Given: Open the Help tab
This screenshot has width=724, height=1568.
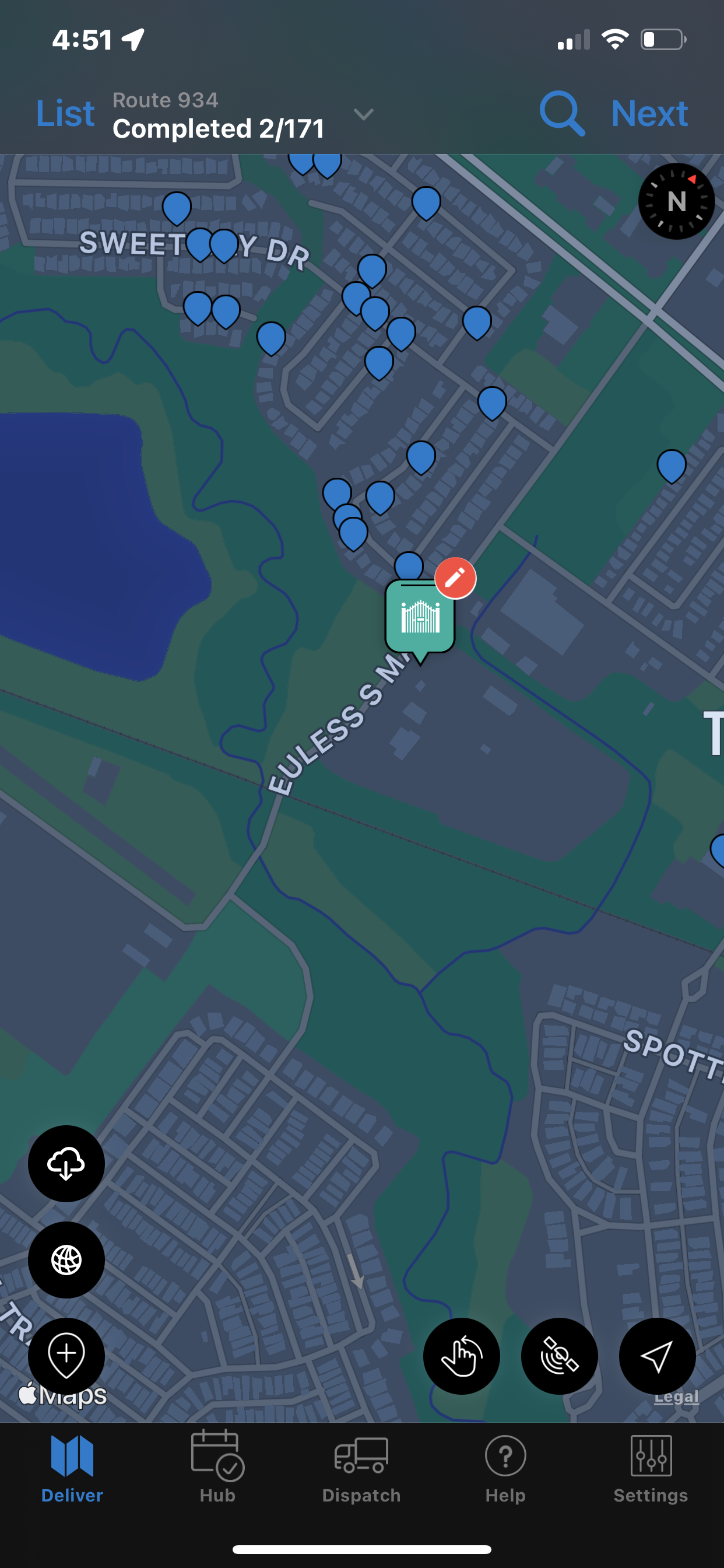Looking at the screenshot, I should pyautogui.click(x=505, y=1467).
